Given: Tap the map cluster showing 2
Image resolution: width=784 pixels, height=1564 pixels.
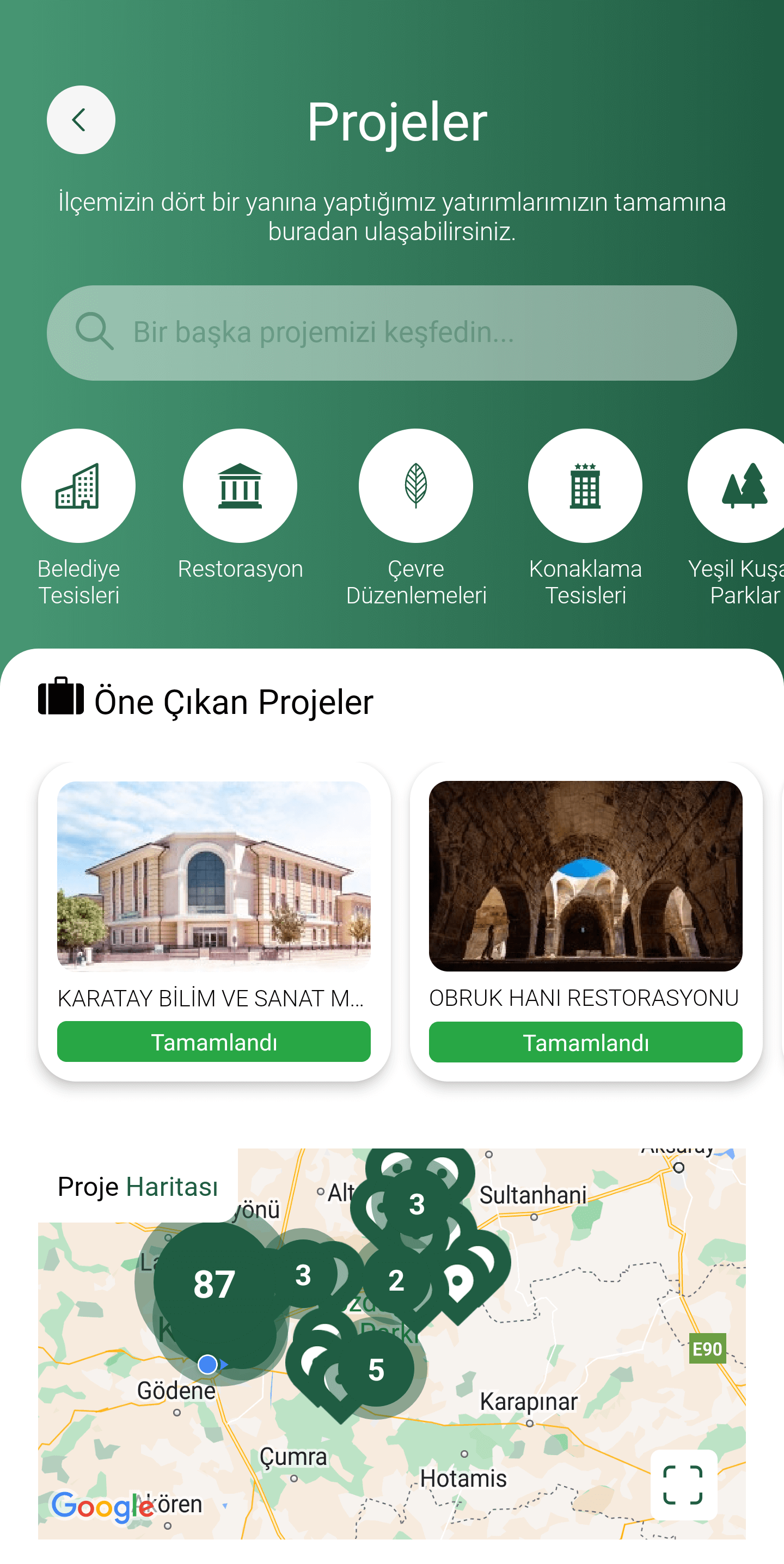Looking at the screenshot, I should coord(396,1280).
